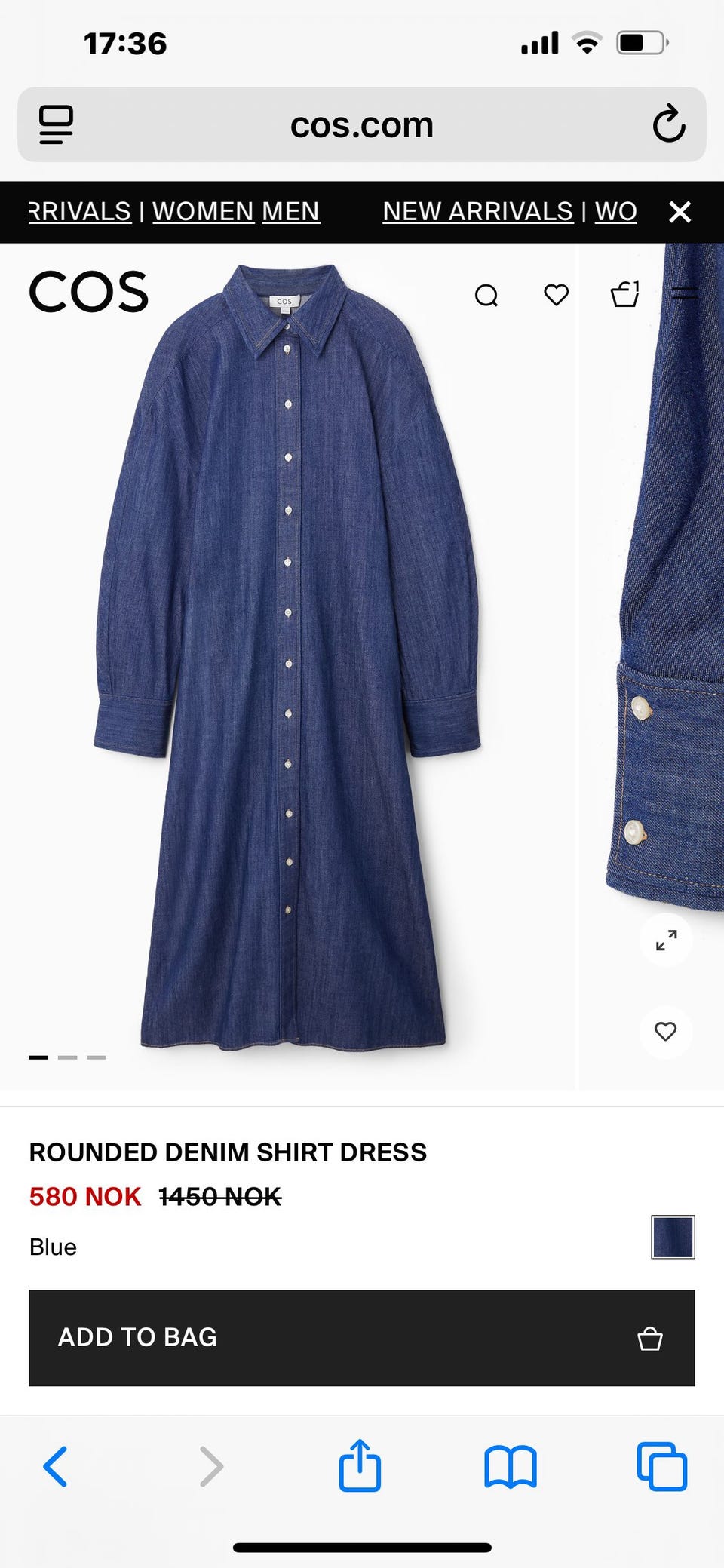Open the wishlist heart in header
This screenshot has height=1568, width=724.
tap(557, 295)
